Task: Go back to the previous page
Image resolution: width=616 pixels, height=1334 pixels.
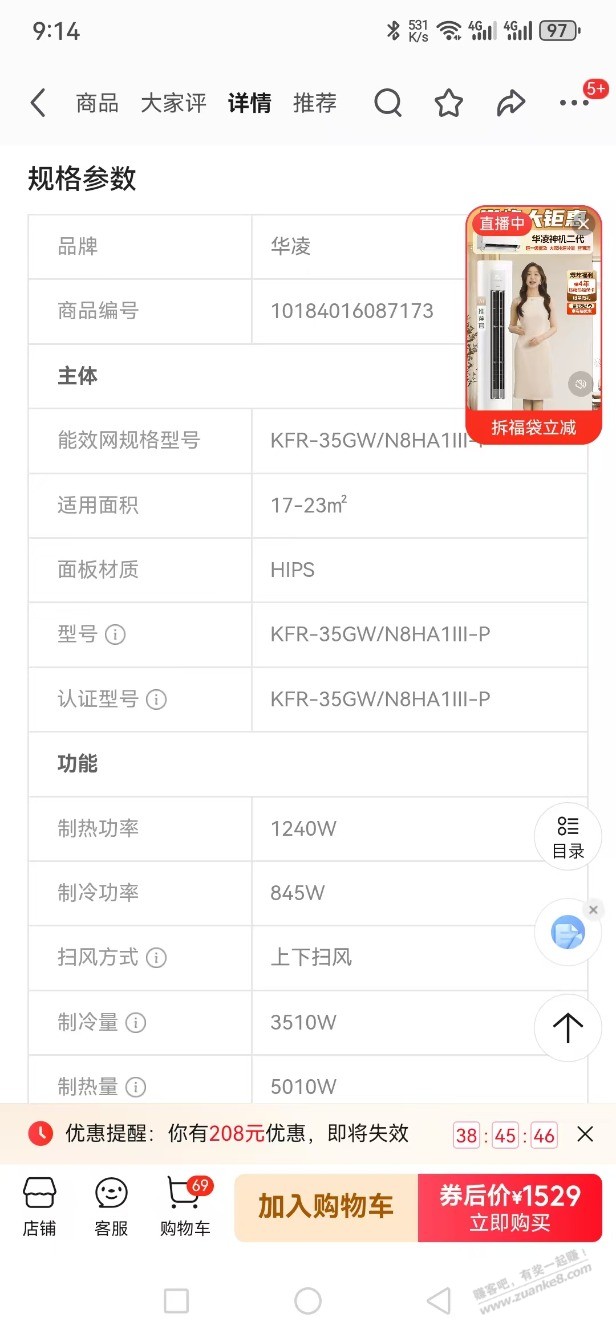Action: pos(38,103)
